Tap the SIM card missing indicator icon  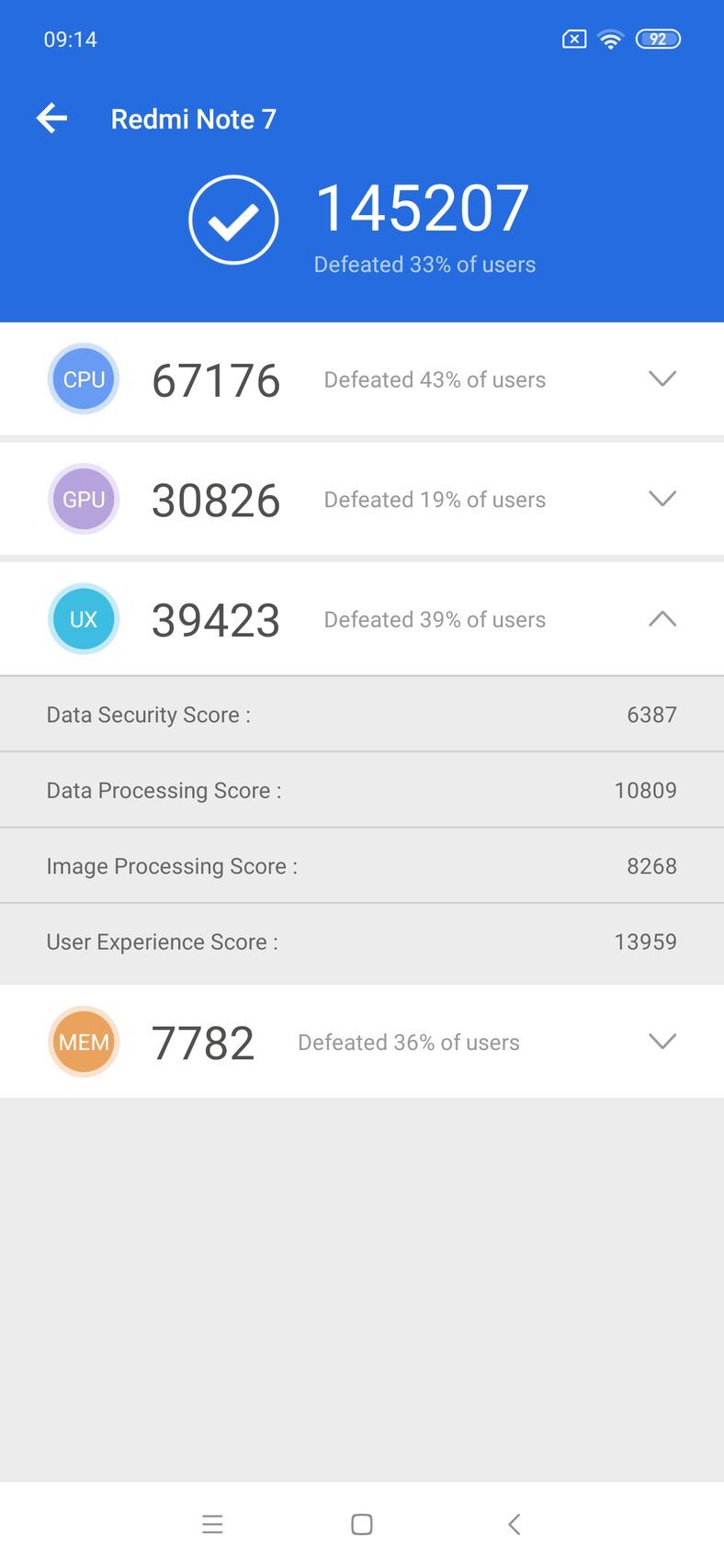tap(572, 39)
